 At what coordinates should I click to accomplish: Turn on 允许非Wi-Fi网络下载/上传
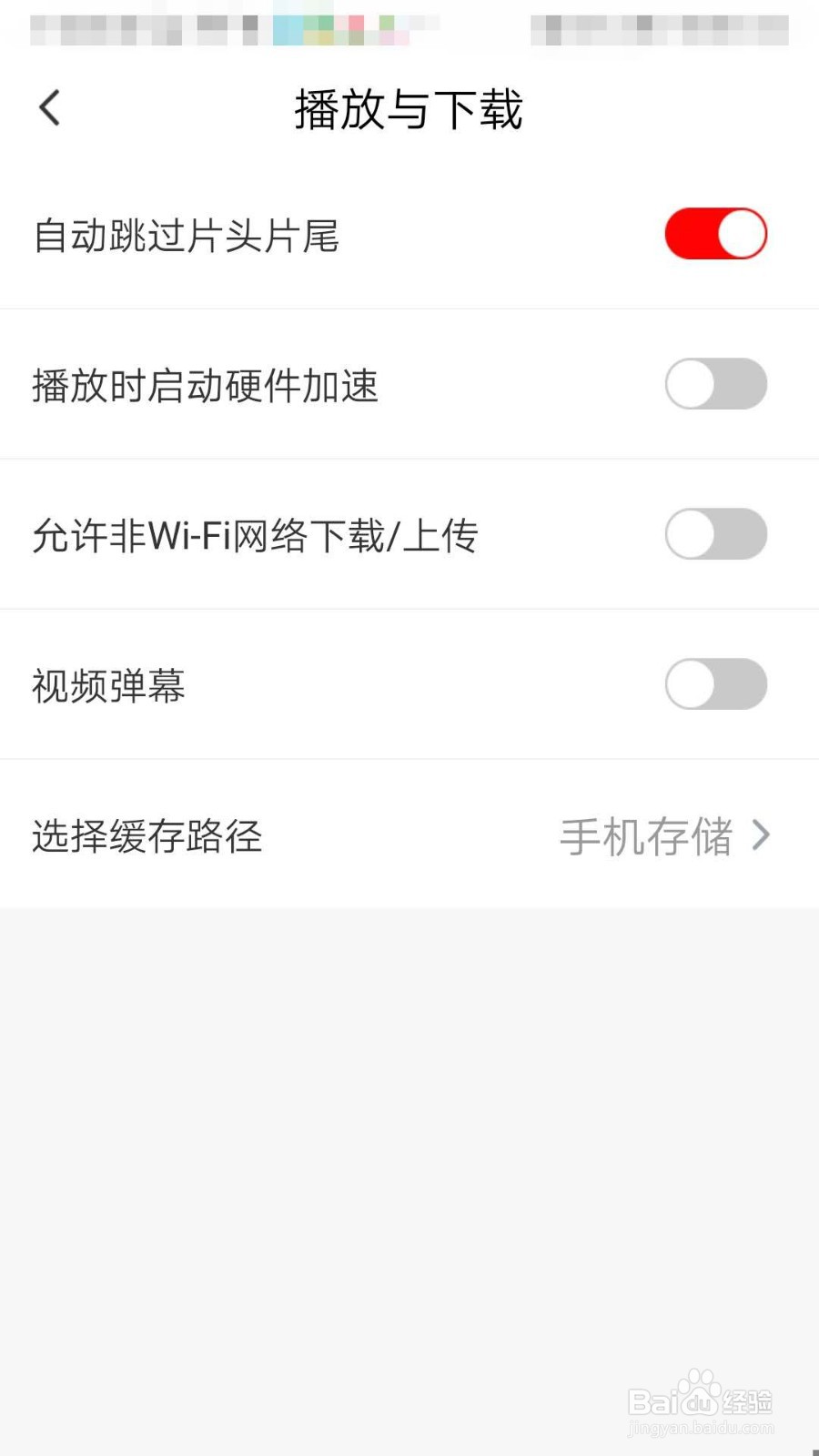tap(715, 534)
